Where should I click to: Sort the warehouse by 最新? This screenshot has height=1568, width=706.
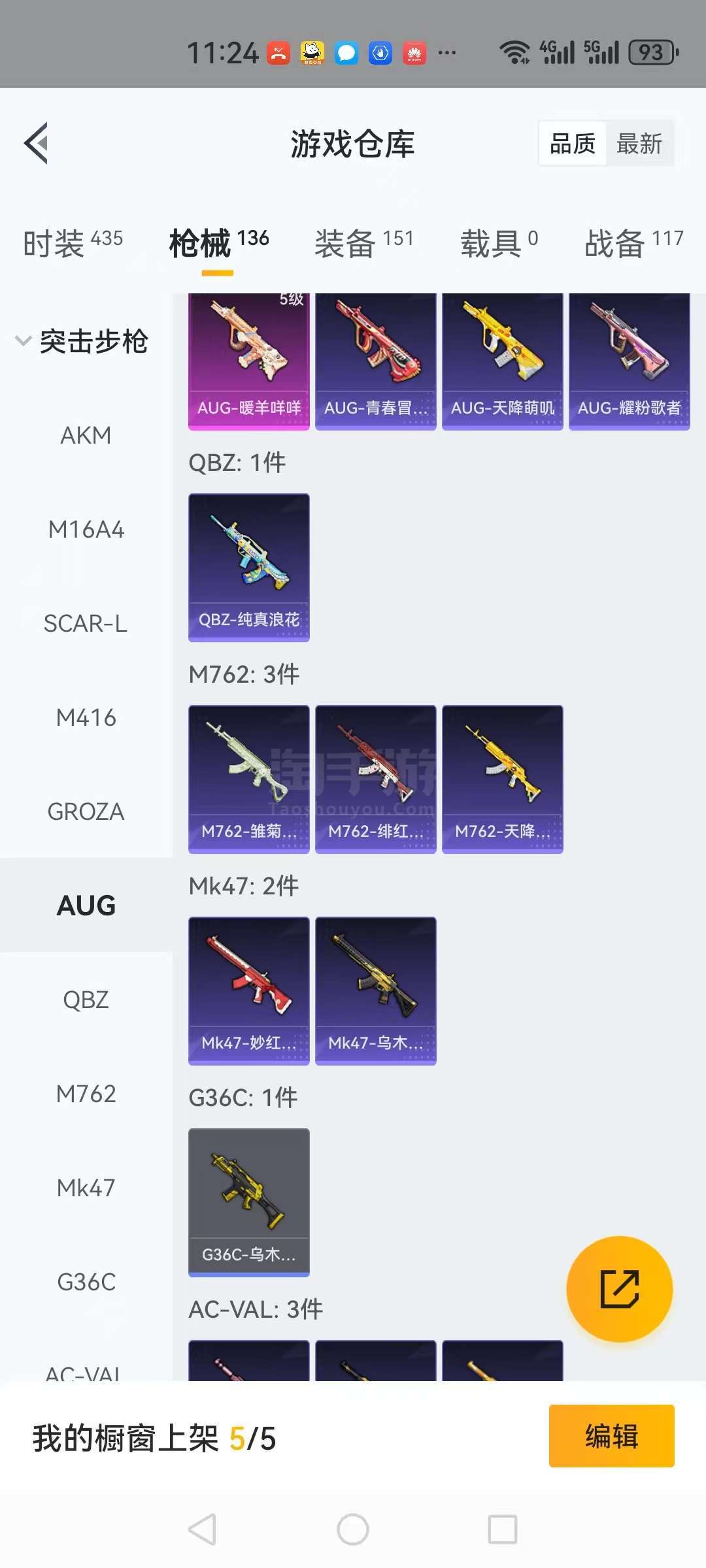[639, 144]
